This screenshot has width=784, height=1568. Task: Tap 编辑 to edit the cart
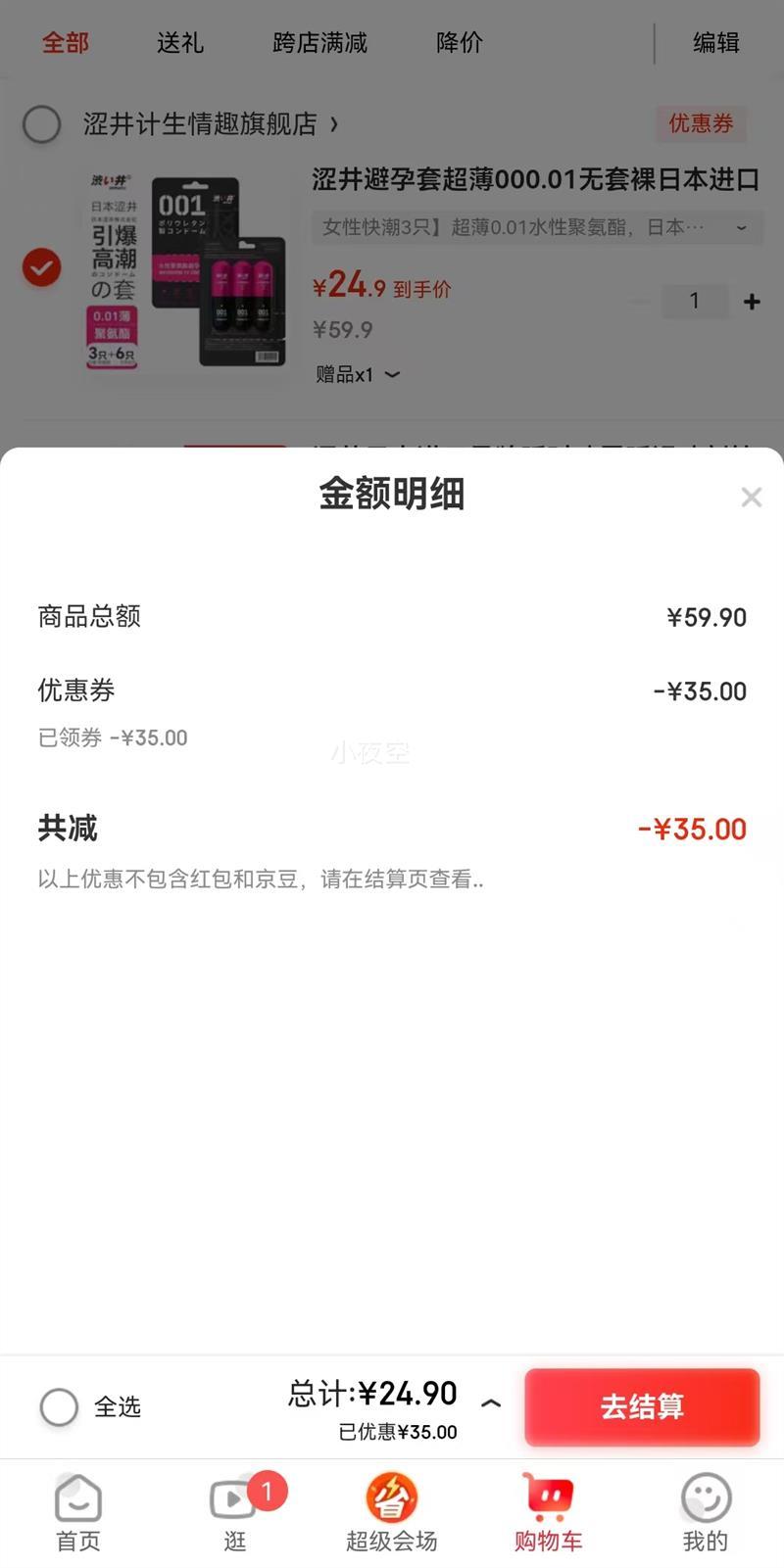pyautogui.click(x=716, y=43)
